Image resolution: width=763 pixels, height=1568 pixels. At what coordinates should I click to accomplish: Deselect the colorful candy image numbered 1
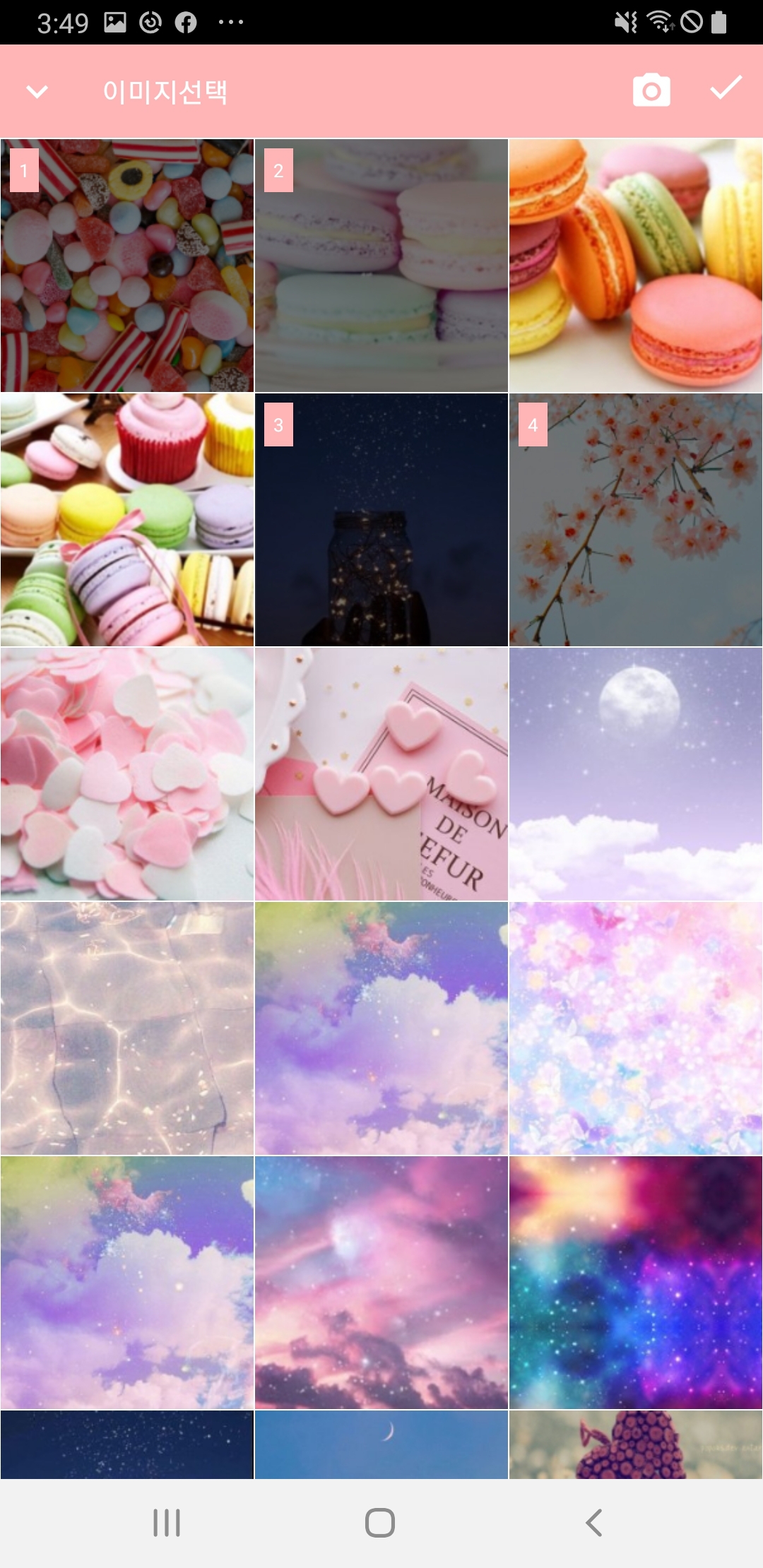pos(127,266)
